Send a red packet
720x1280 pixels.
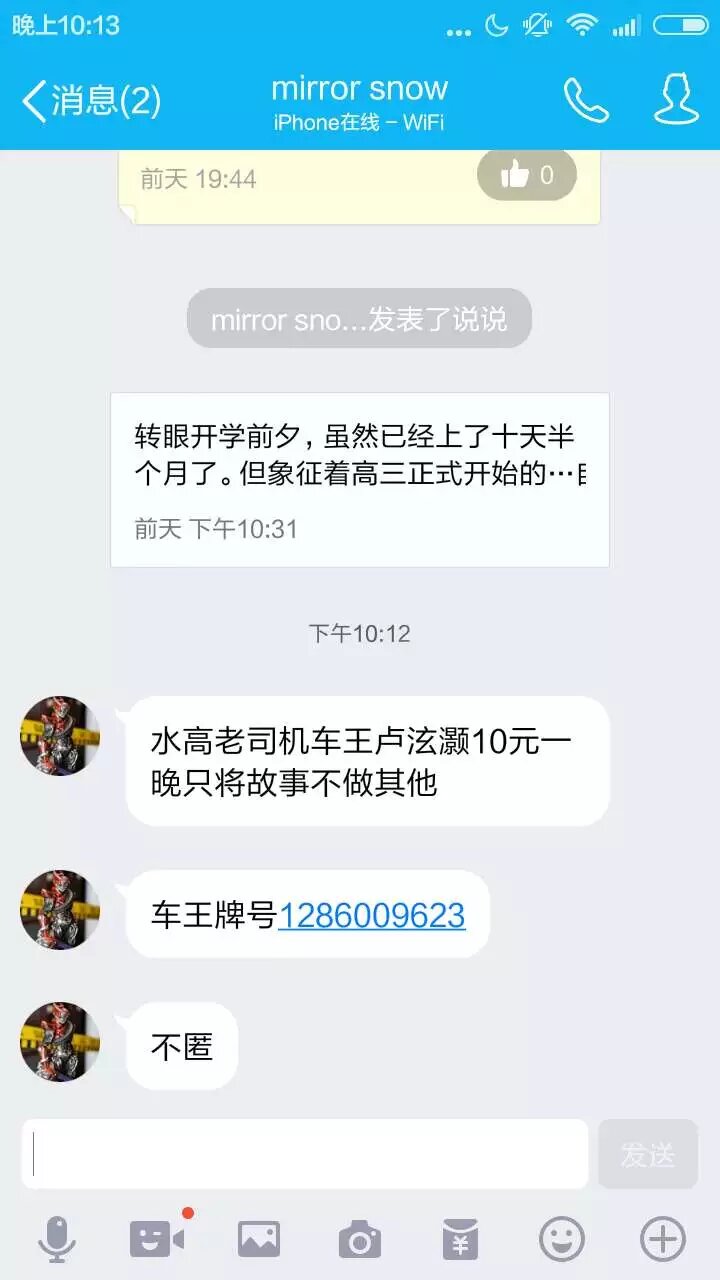460,1240
